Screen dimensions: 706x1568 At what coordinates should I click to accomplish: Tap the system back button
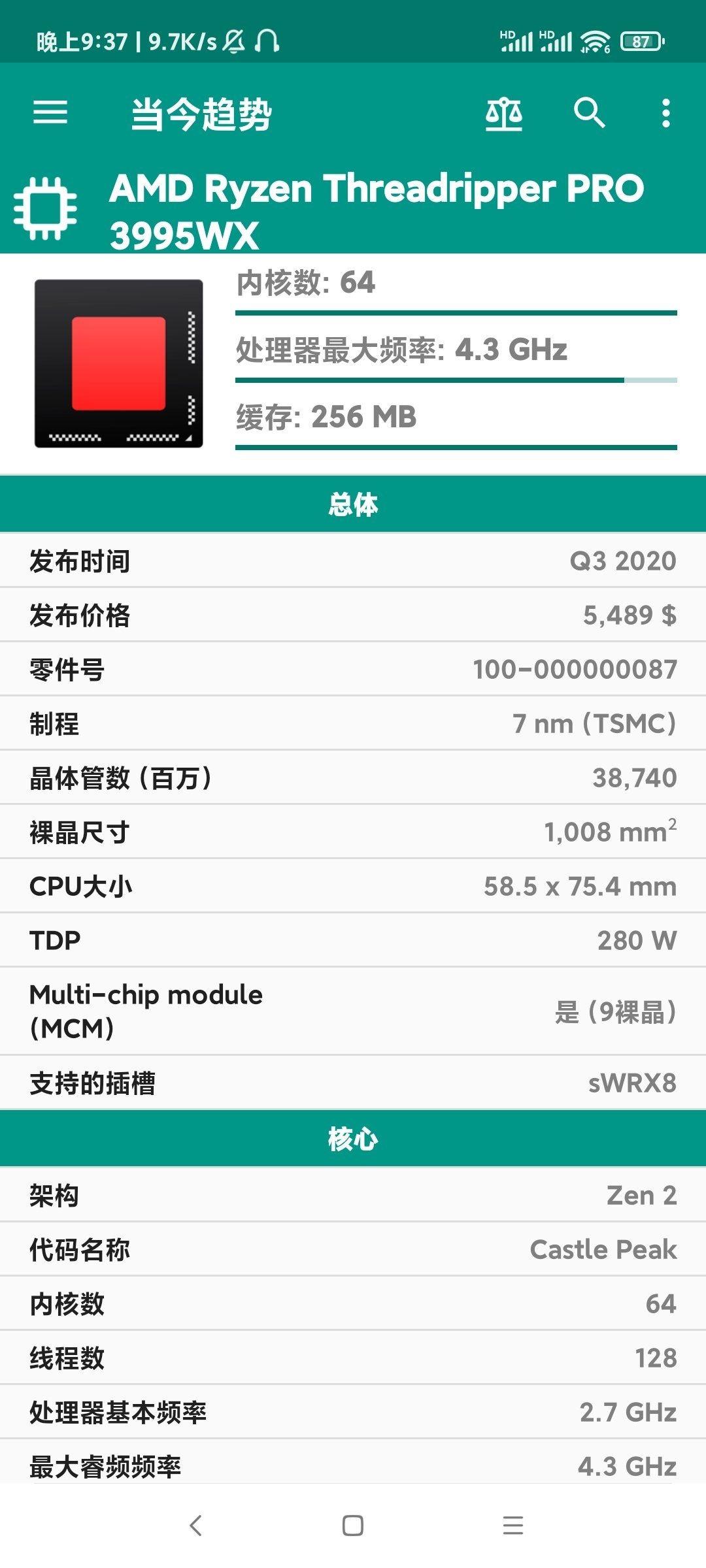(x=195, y=1526)
